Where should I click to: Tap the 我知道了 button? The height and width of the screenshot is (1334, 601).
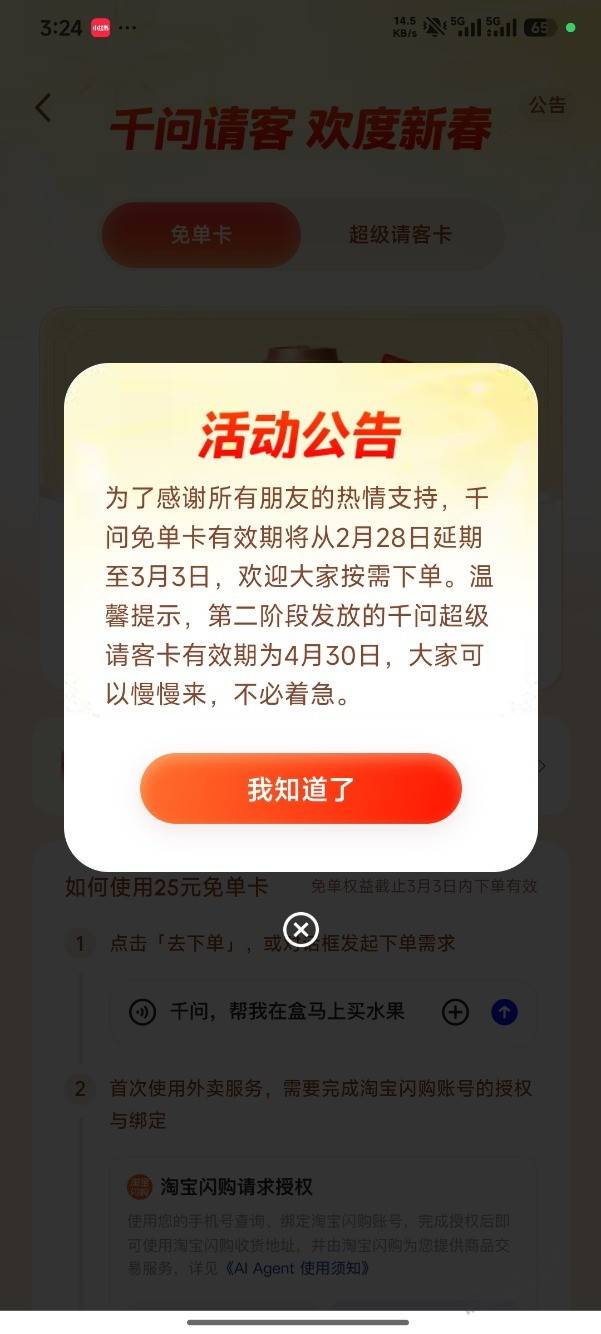(x=300, y=789)
